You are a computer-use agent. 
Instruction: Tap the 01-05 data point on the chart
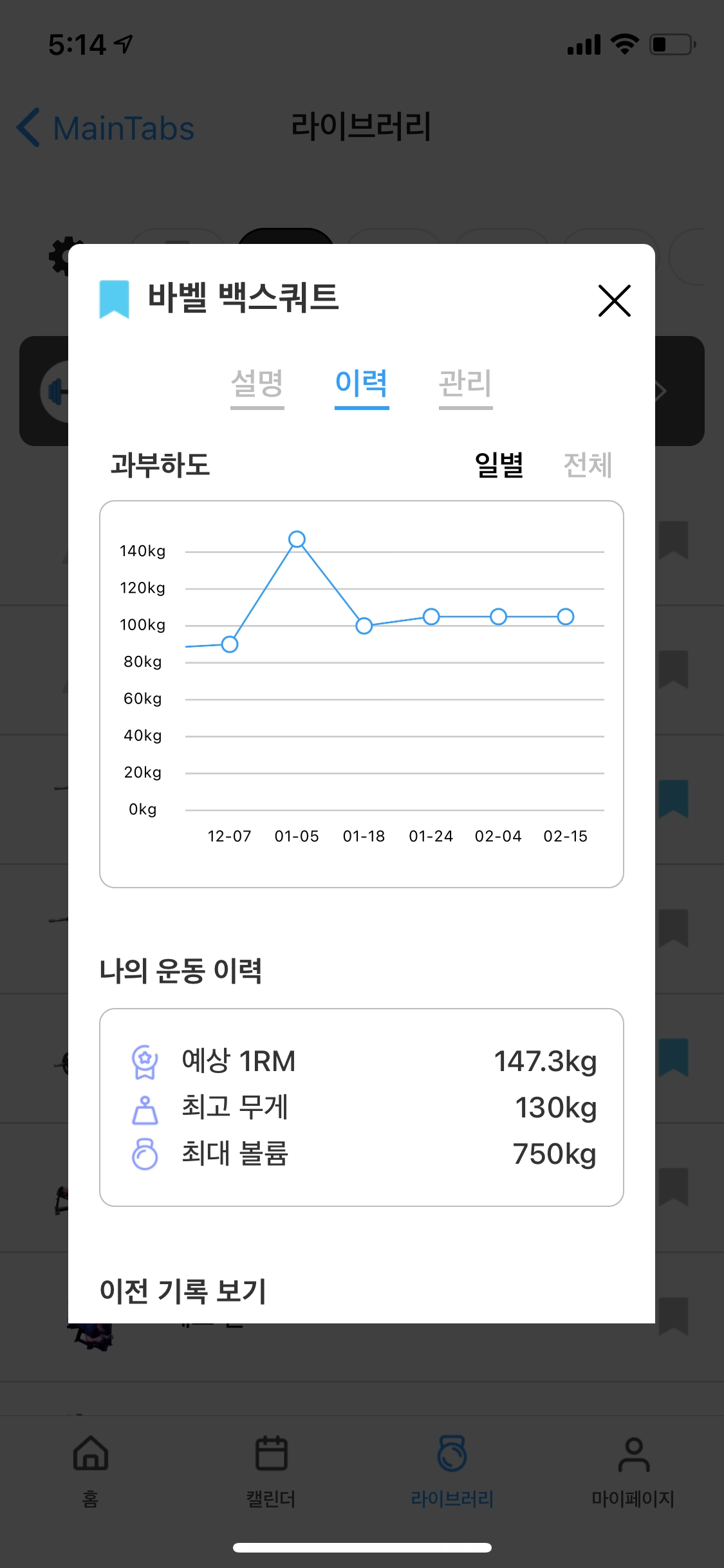pos(297,539)
